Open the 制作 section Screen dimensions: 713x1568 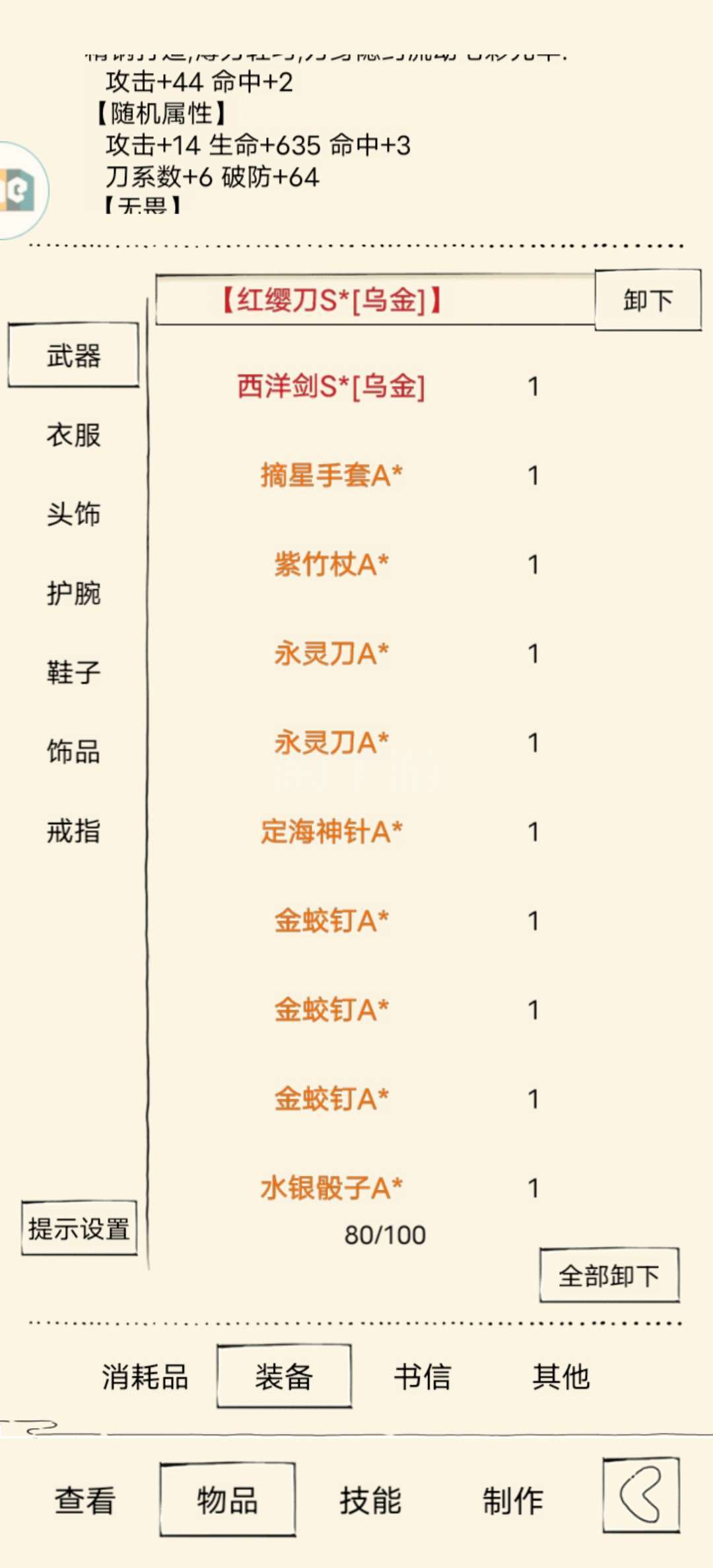[x=513, y=1500]
